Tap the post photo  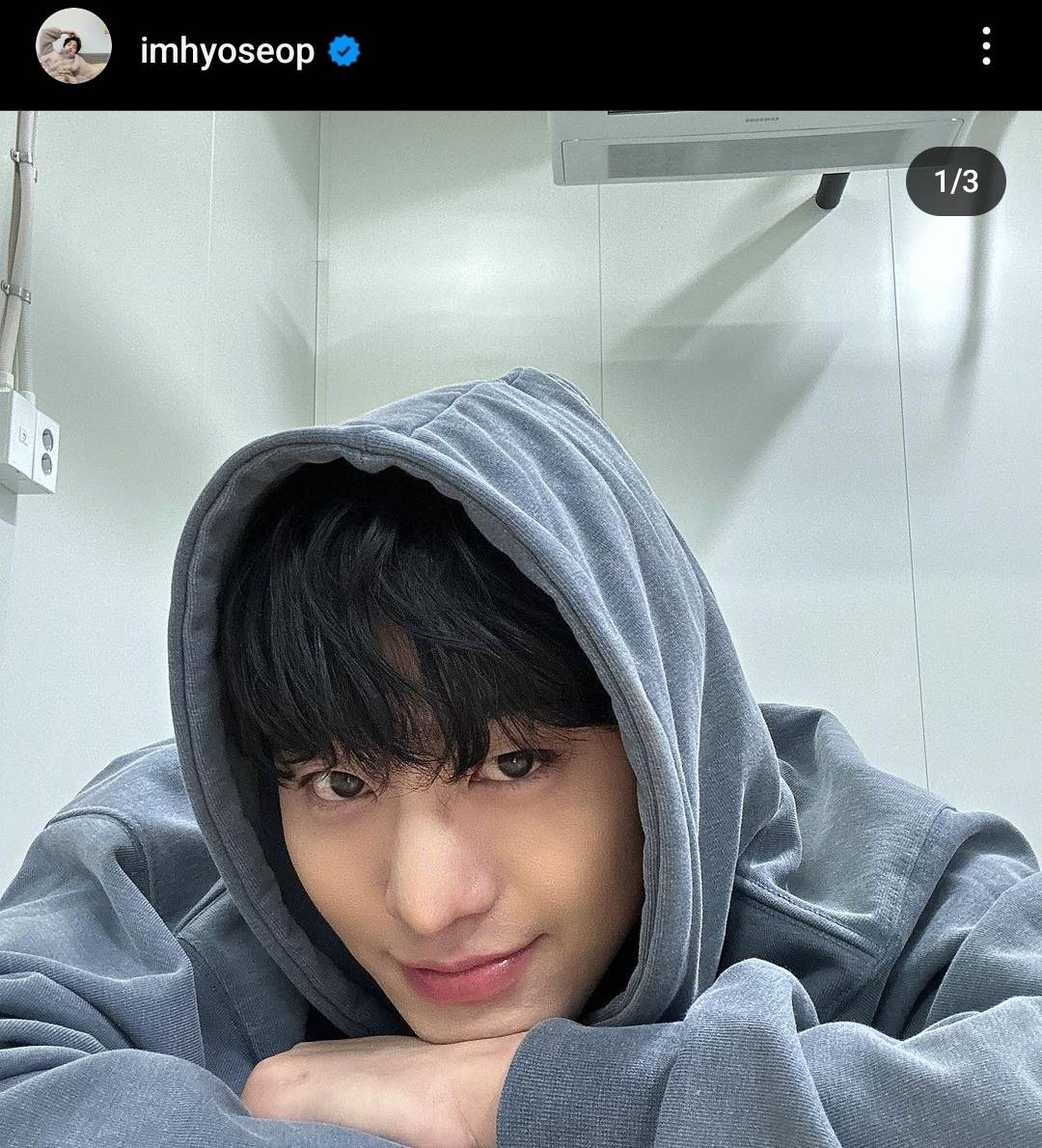[x=521, y=627]
